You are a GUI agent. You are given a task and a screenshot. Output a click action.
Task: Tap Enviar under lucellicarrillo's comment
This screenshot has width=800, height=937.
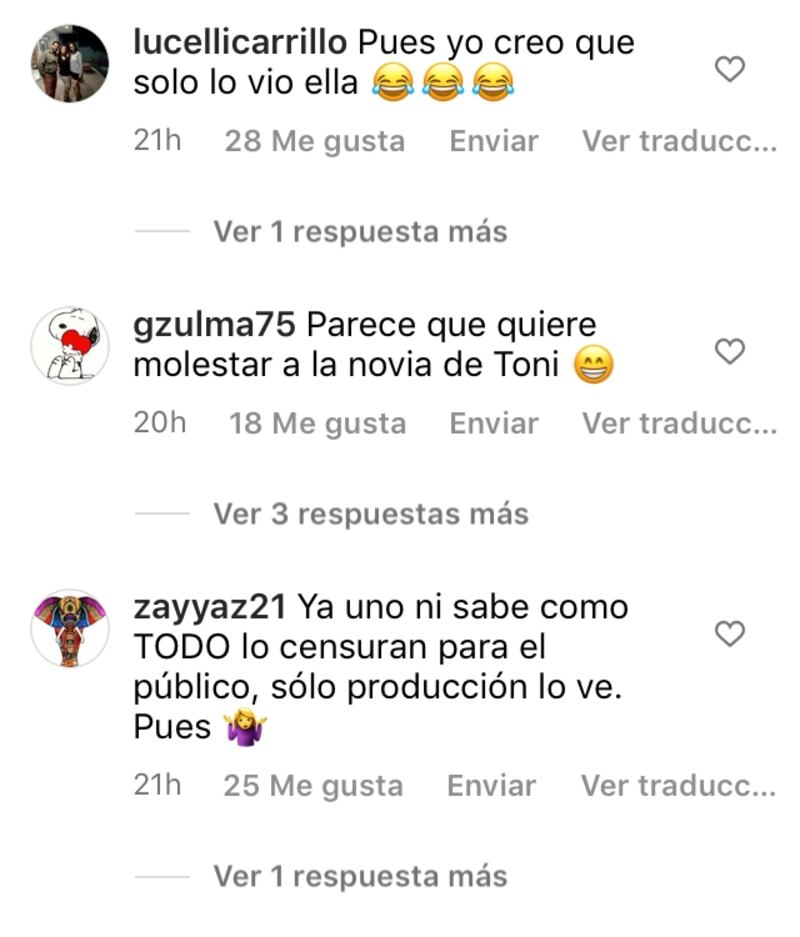(x=494, y=142)
